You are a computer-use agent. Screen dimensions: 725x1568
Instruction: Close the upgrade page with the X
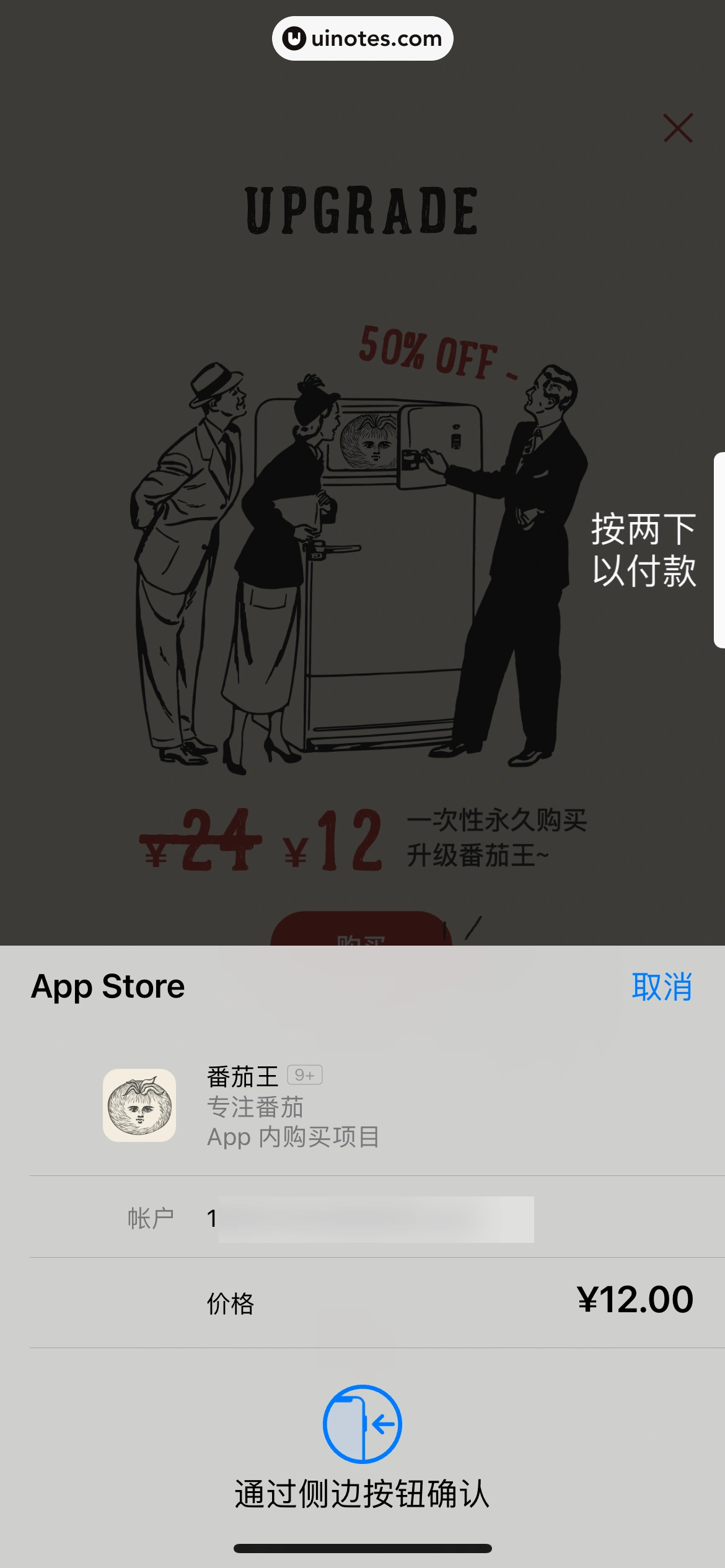(x=677, y=128)
